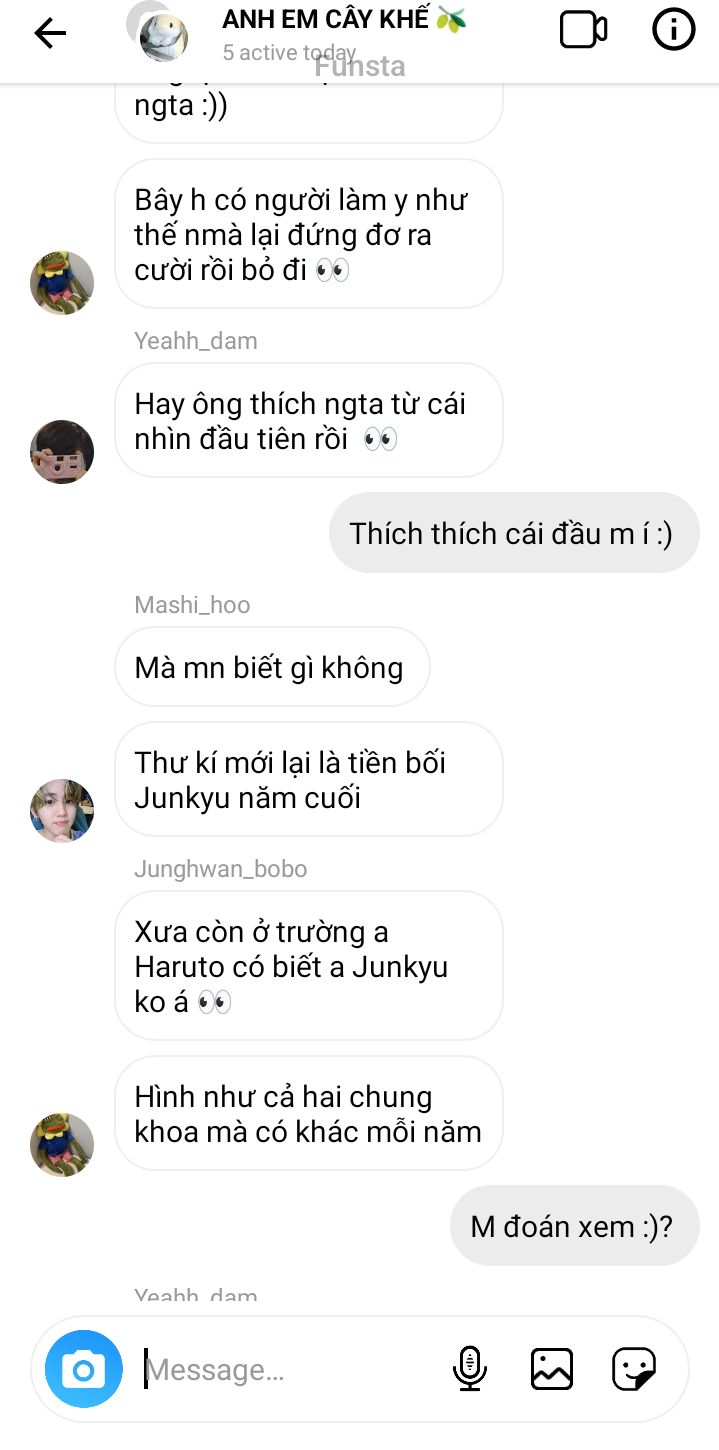The image size is (719, 1450).
Task: Open the gallery image picker
Action: point(551,1369)
